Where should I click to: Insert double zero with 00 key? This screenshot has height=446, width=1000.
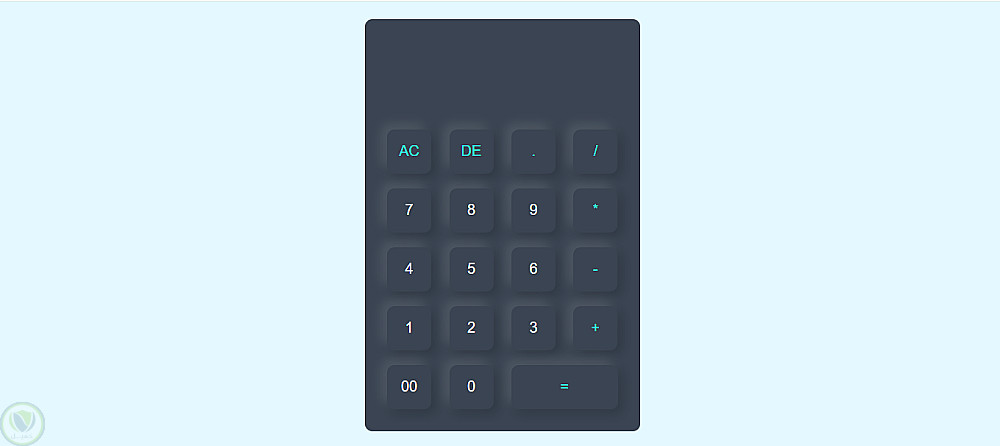[x=409, y=387]
